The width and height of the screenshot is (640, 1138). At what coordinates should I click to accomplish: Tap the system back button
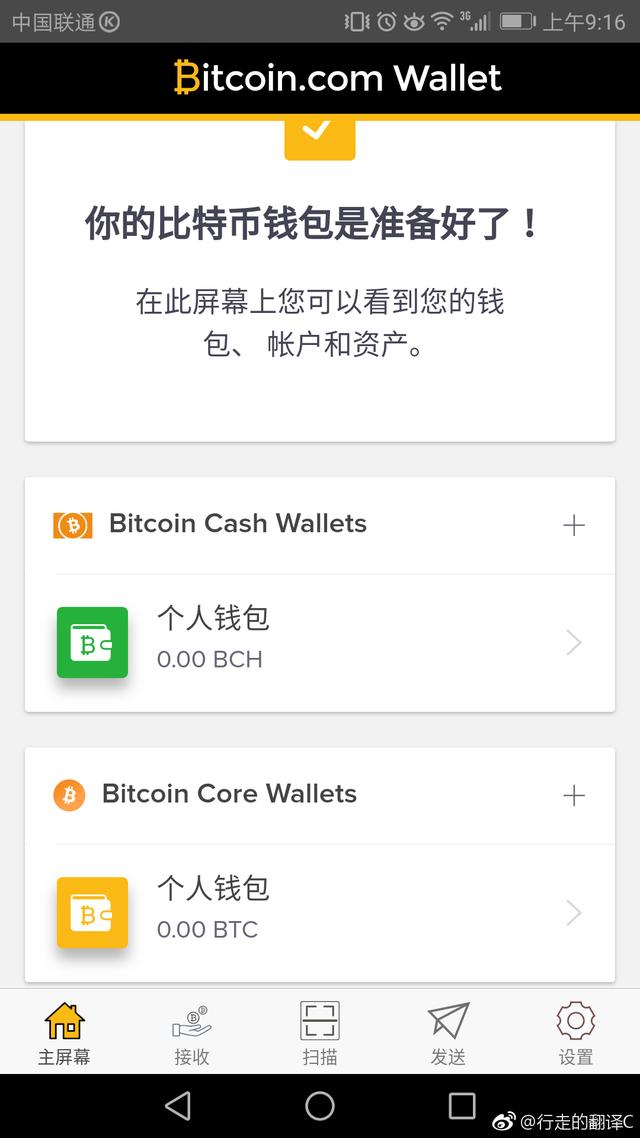pyautogui.click(x=178, y=1106)
